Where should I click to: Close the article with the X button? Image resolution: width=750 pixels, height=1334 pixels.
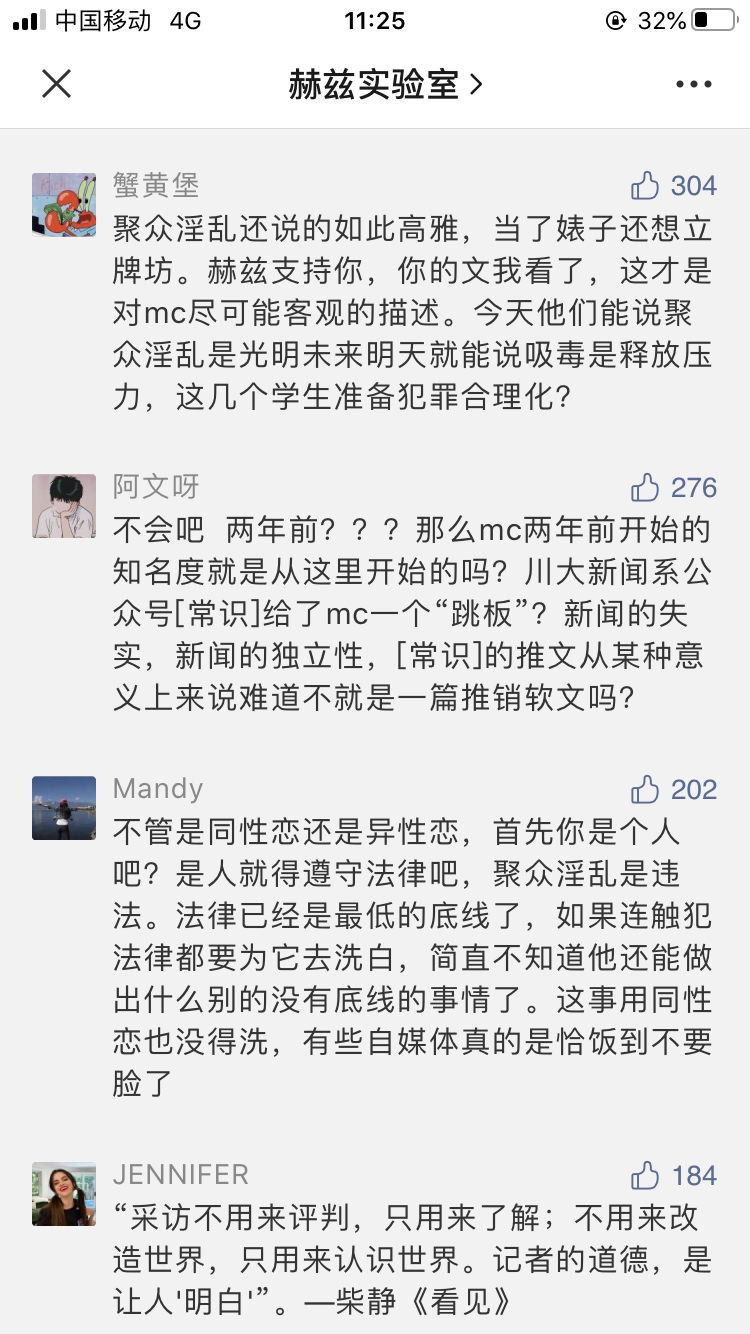pos(57,84)
